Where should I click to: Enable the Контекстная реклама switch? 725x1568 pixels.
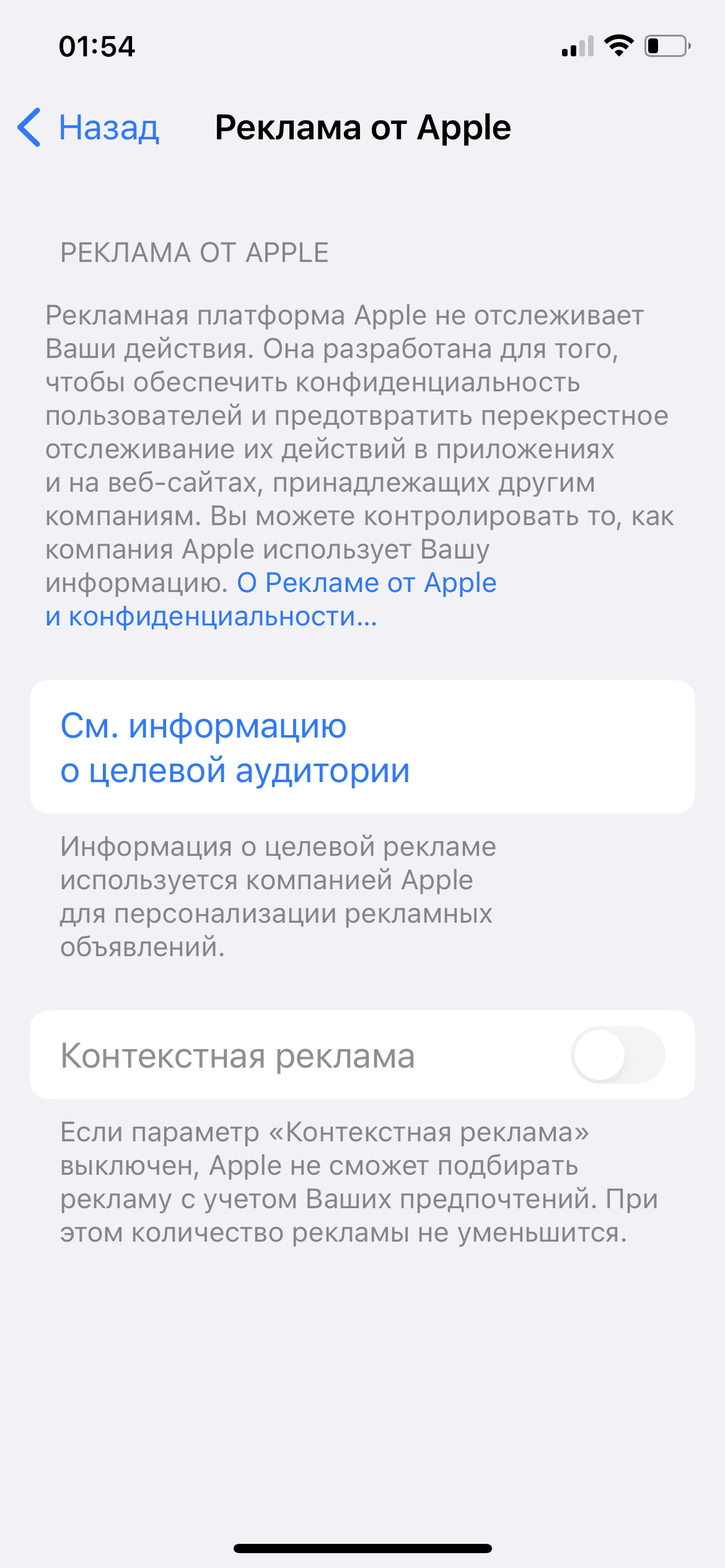[617, 1055]
